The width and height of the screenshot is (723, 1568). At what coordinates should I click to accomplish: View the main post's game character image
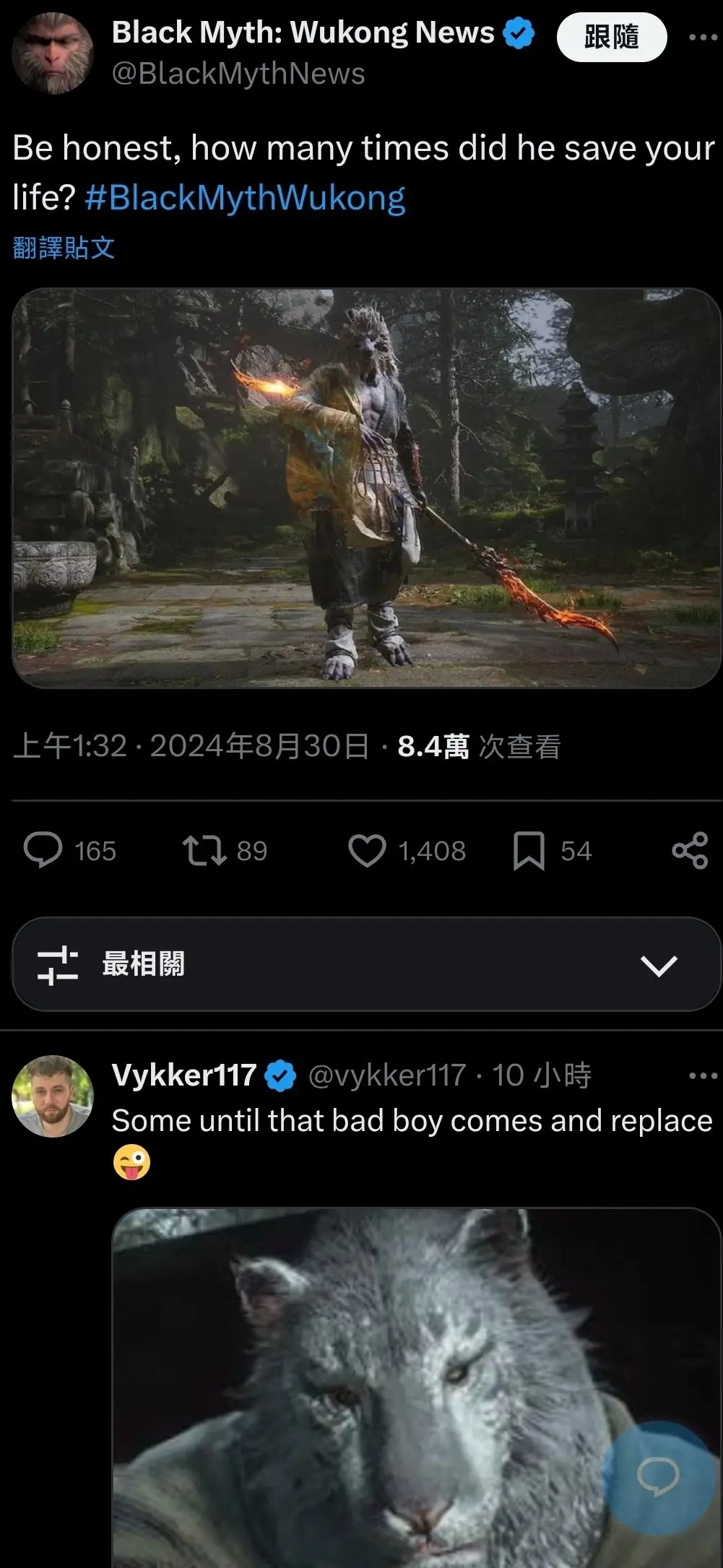[x=366, y=488]
